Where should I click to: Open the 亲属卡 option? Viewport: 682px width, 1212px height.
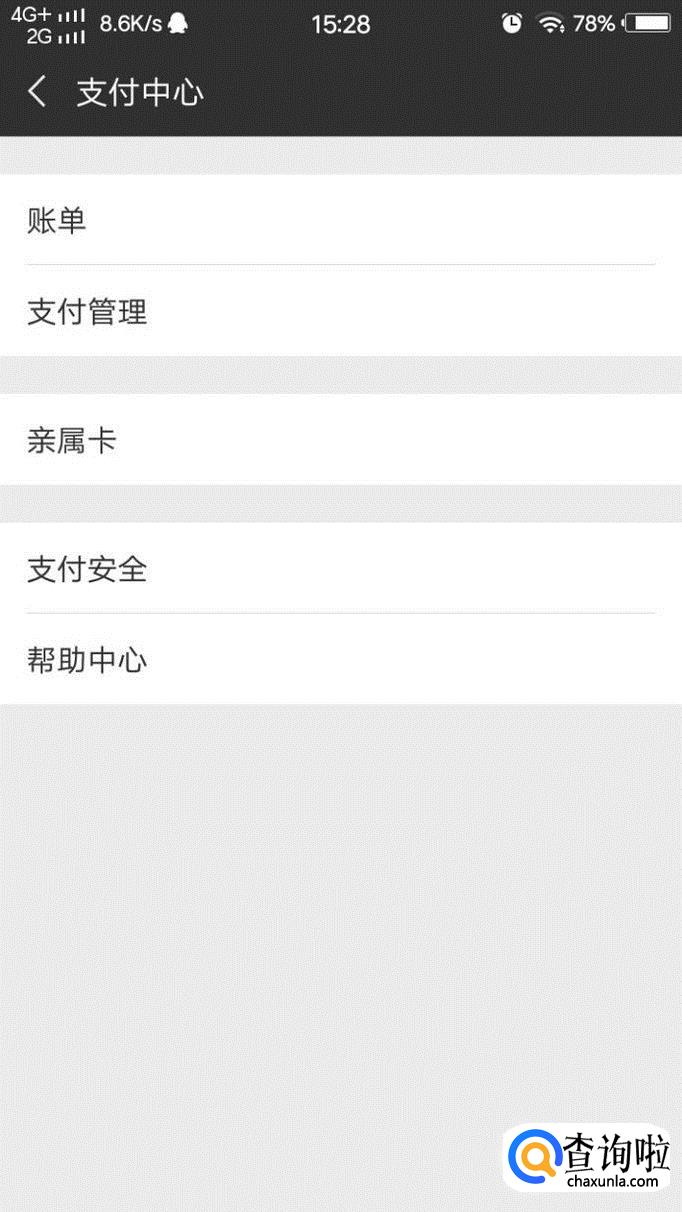[340, 440]
